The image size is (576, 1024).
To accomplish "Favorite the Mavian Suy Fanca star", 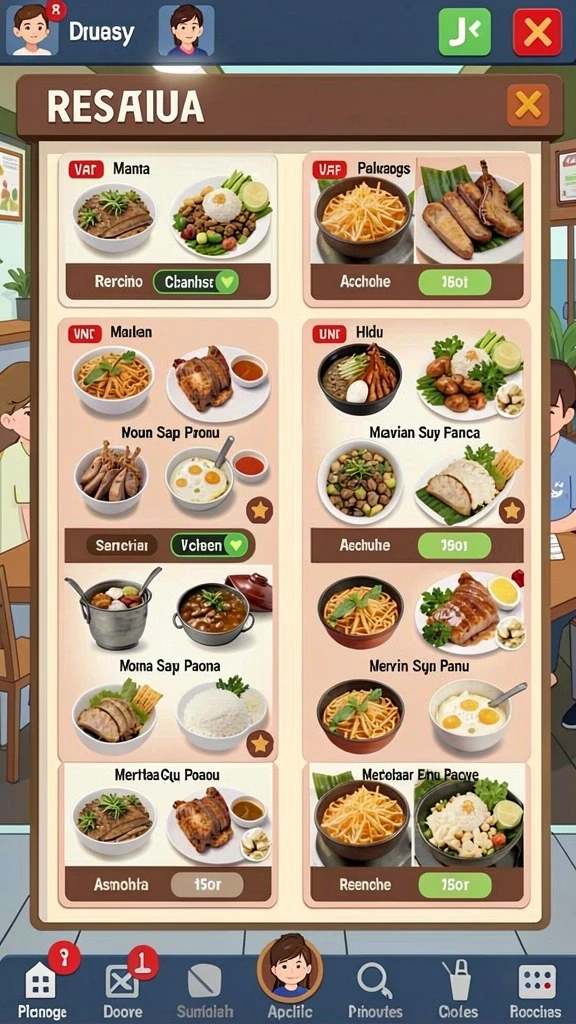I will (x=511, y=510).
